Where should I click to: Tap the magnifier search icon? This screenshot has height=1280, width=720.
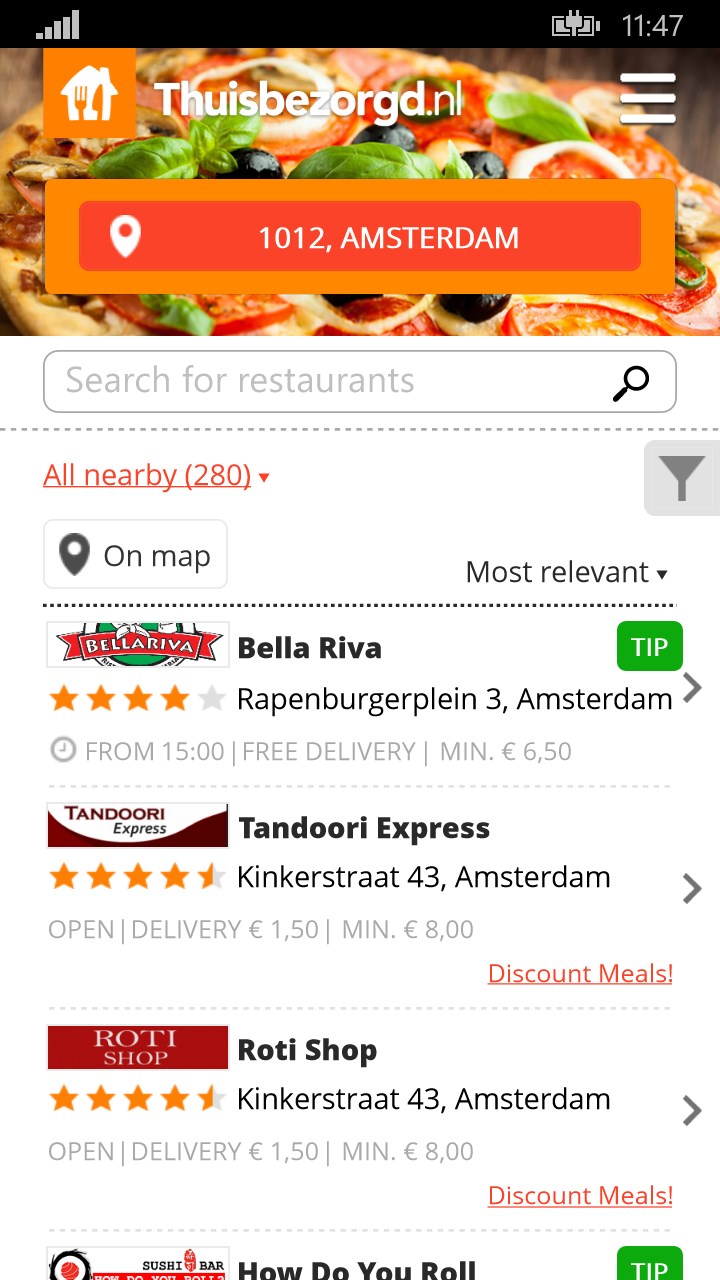[x=631, y=382]
